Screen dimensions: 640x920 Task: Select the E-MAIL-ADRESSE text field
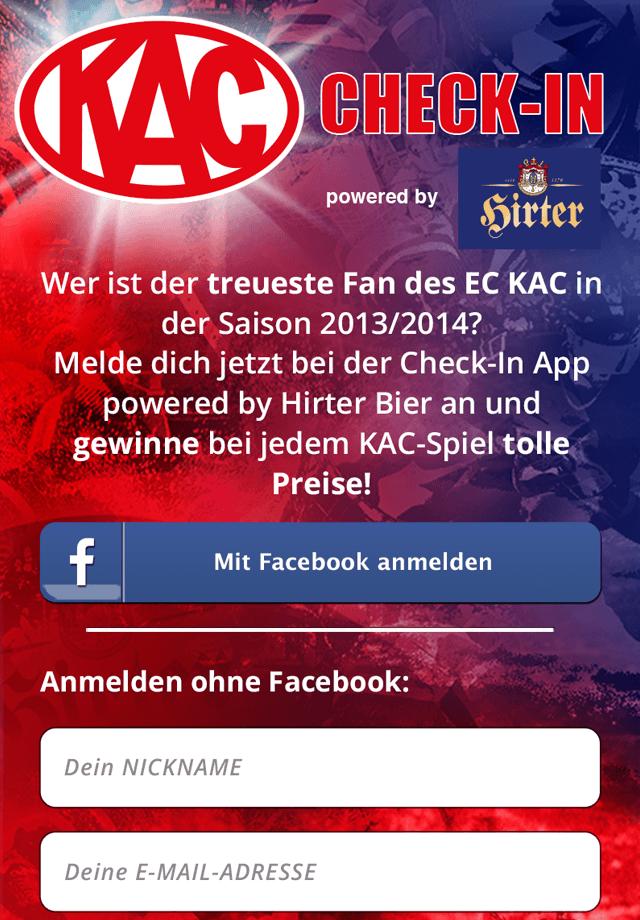click(320, 871)
